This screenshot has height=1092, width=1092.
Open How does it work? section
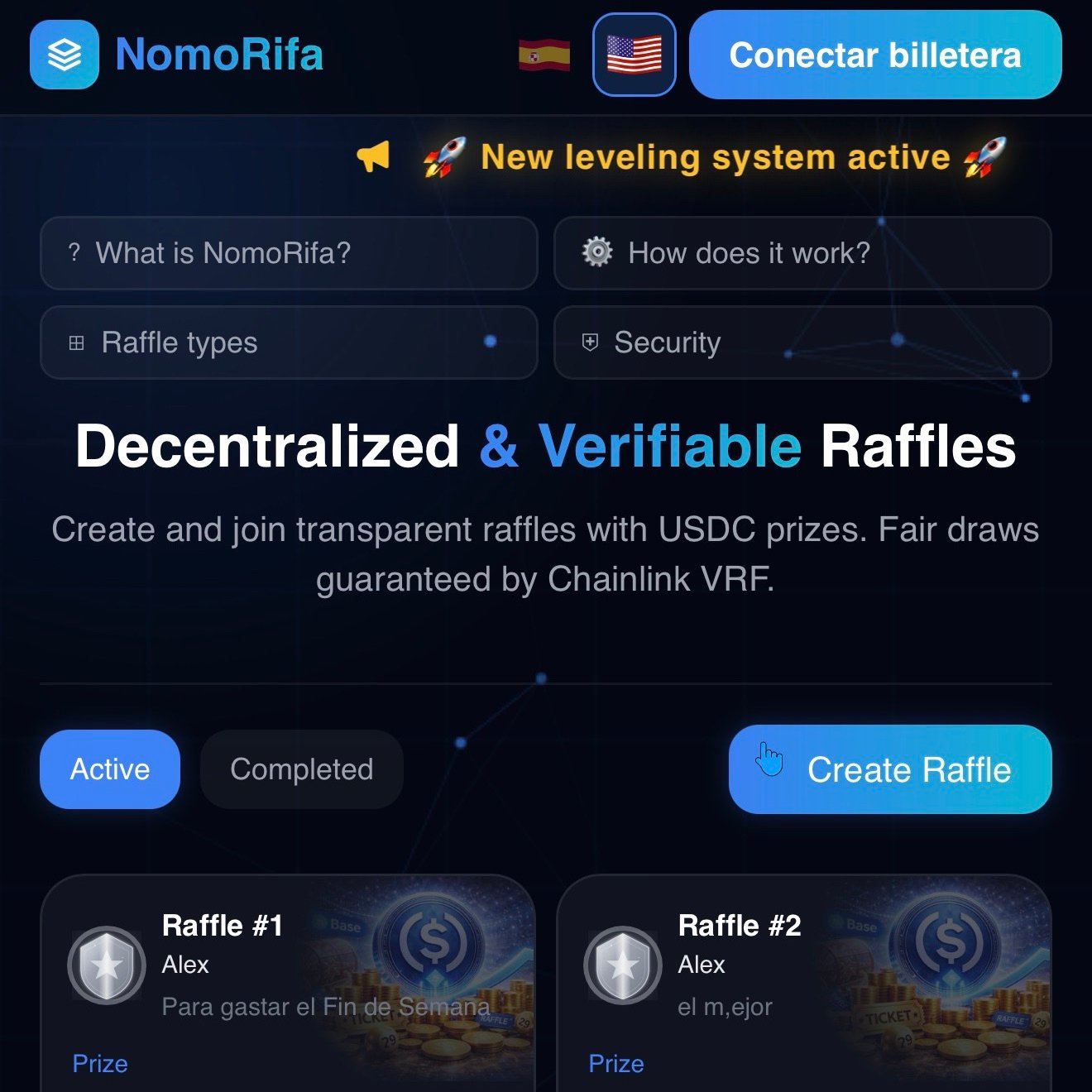tap(802, 253)
